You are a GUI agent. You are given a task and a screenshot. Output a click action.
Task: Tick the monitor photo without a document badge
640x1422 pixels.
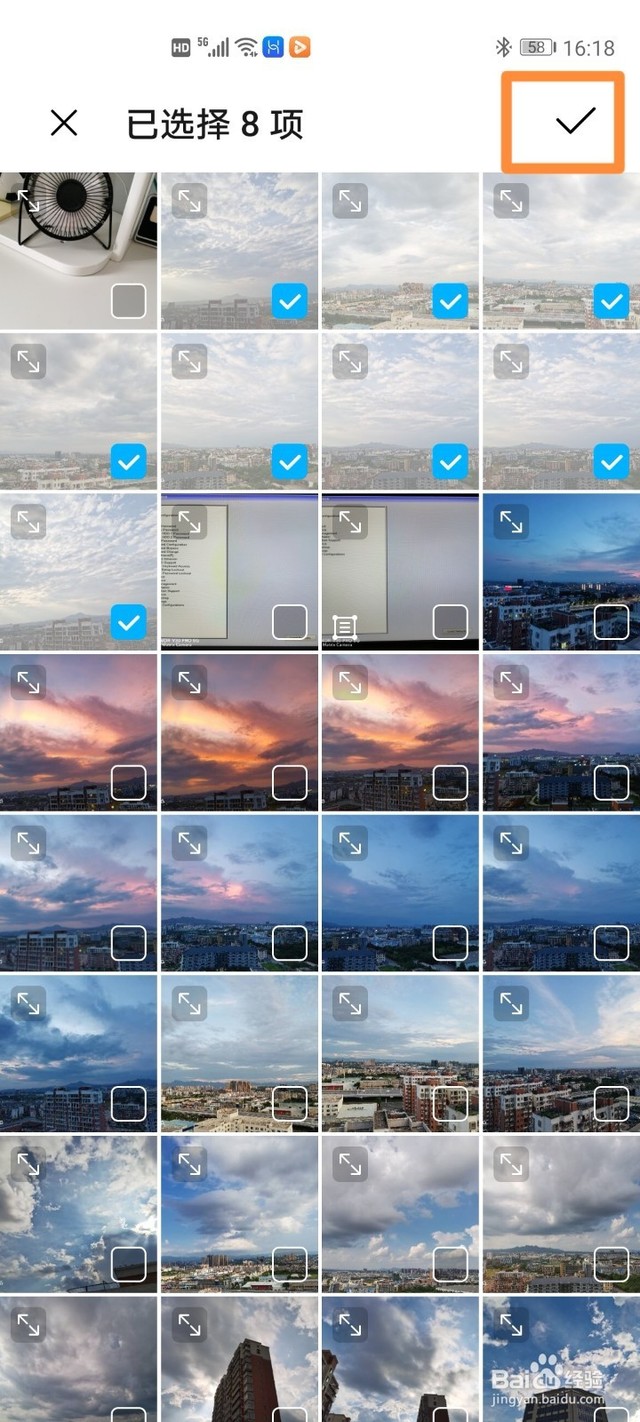(x=289, y=622)
